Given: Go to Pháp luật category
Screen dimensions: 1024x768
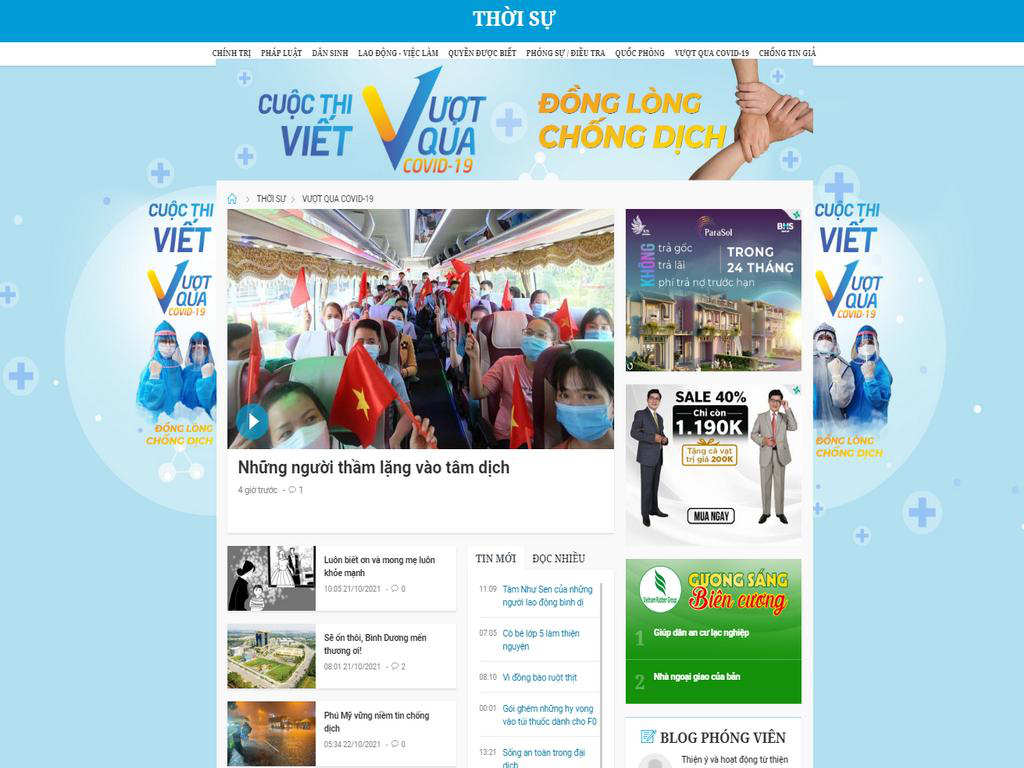Looking at the screenshot, I should pos(281,53).
